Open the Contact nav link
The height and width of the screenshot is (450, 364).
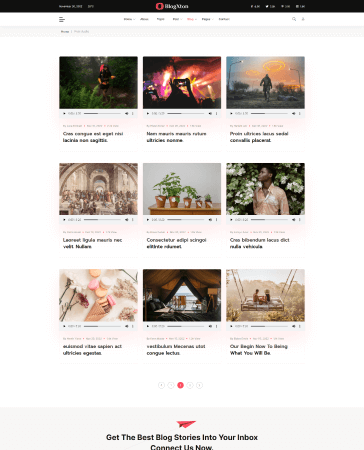point(224,19)
